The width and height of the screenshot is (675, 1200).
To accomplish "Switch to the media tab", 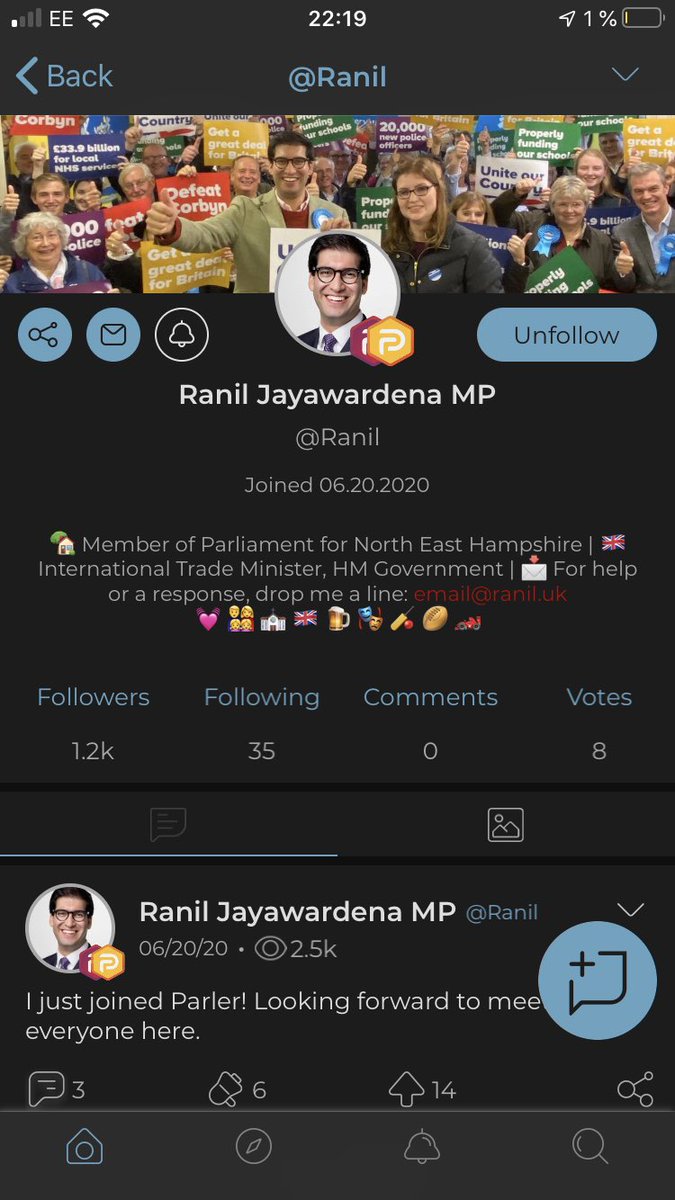I will point(506,825).
